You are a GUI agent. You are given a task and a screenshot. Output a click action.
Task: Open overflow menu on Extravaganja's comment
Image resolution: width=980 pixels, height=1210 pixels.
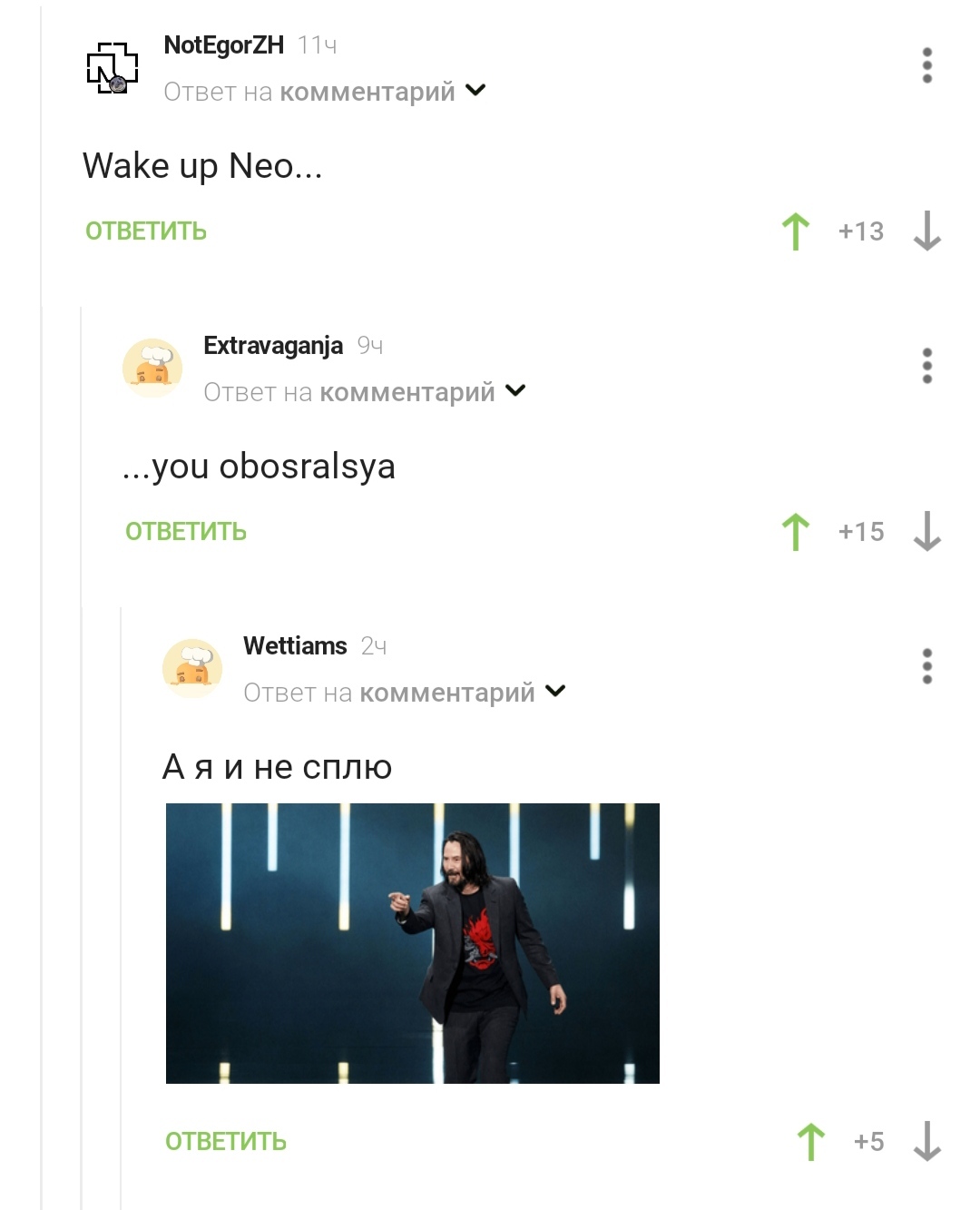926,366
